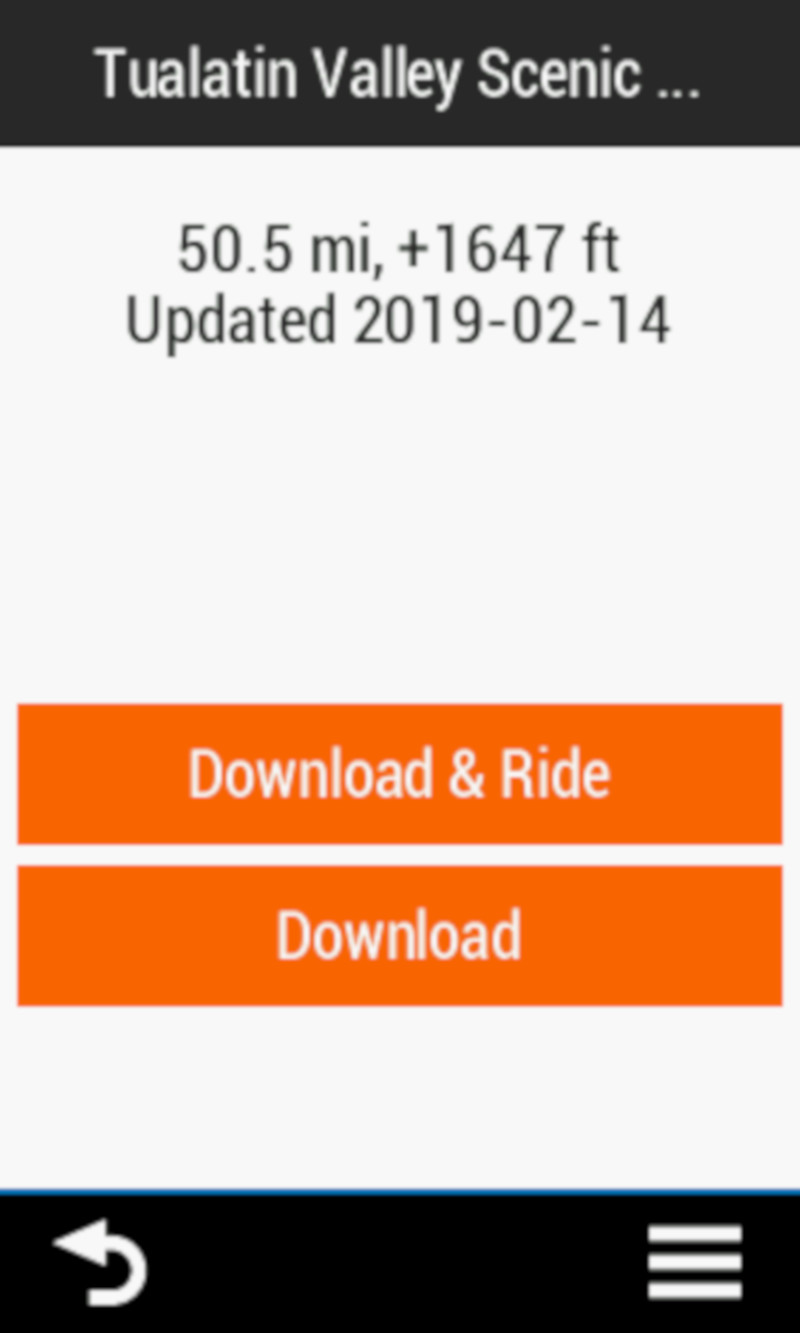Go back with the return arrow
Viewport: 800px width, 1333px height.
pyautogui.click(x=100, y=1263)
